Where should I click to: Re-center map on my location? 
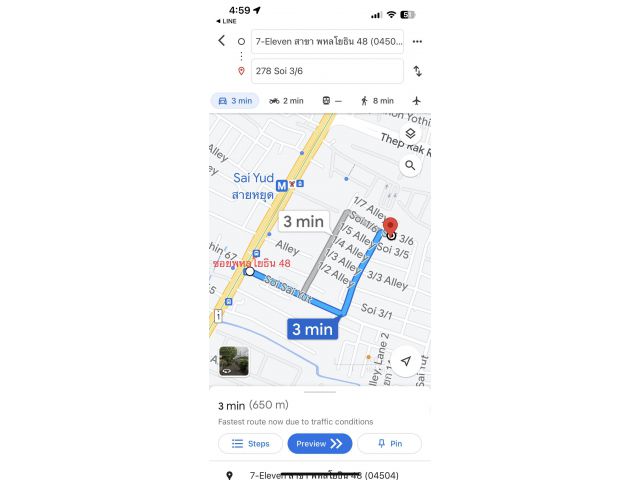(x=405, y=360)
